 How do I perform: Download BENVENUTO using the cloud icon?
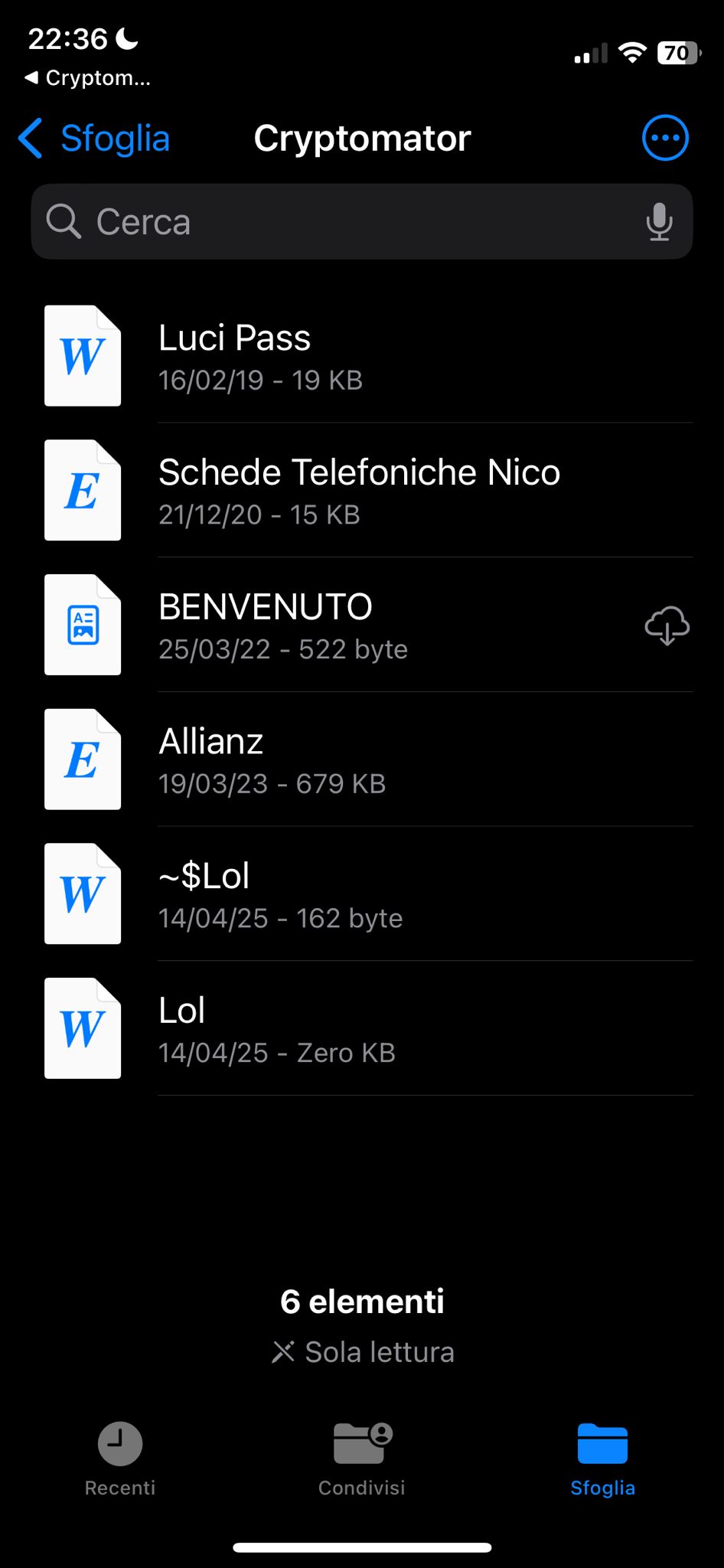pyautogui.click(x=667, y=626)
